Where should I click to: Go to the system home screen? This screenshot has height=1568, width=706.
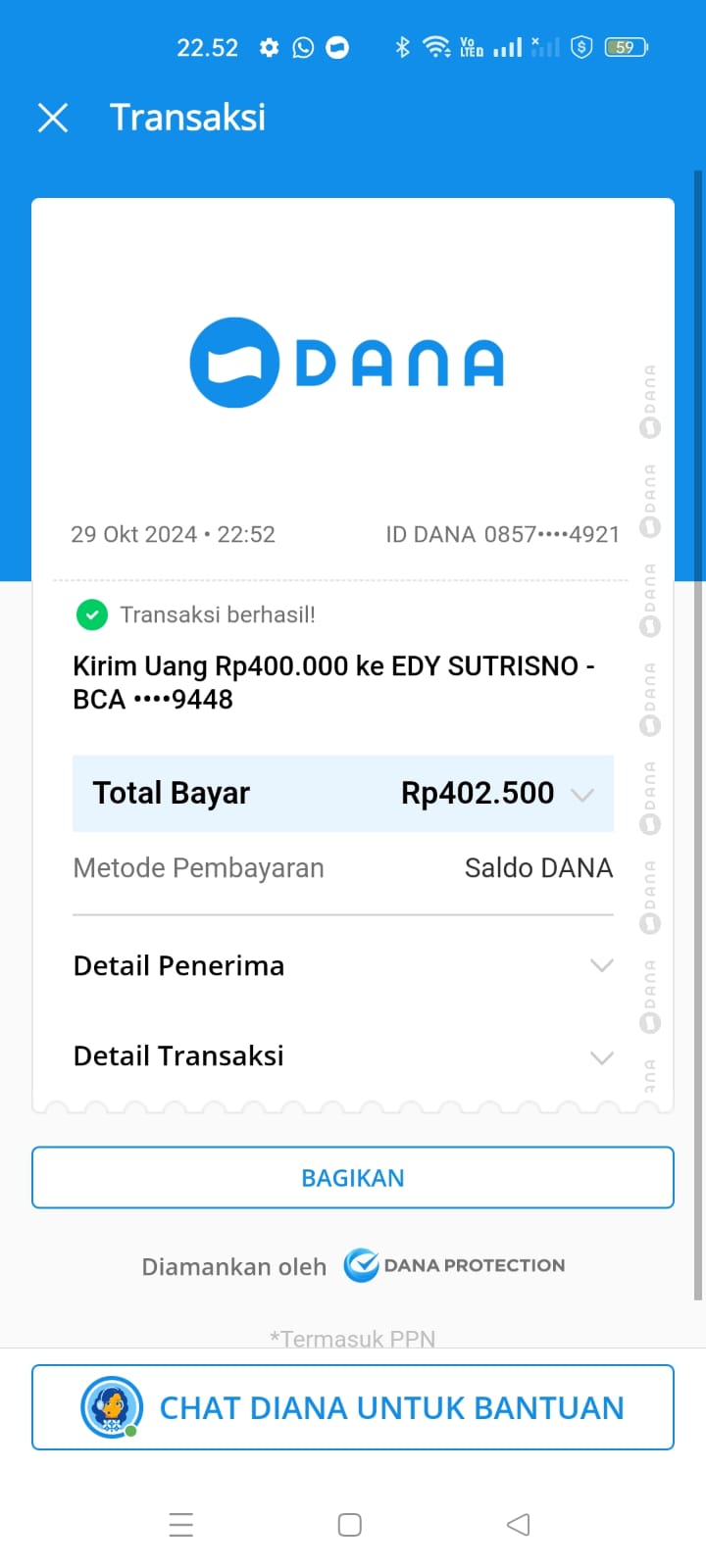point(350,1525)
